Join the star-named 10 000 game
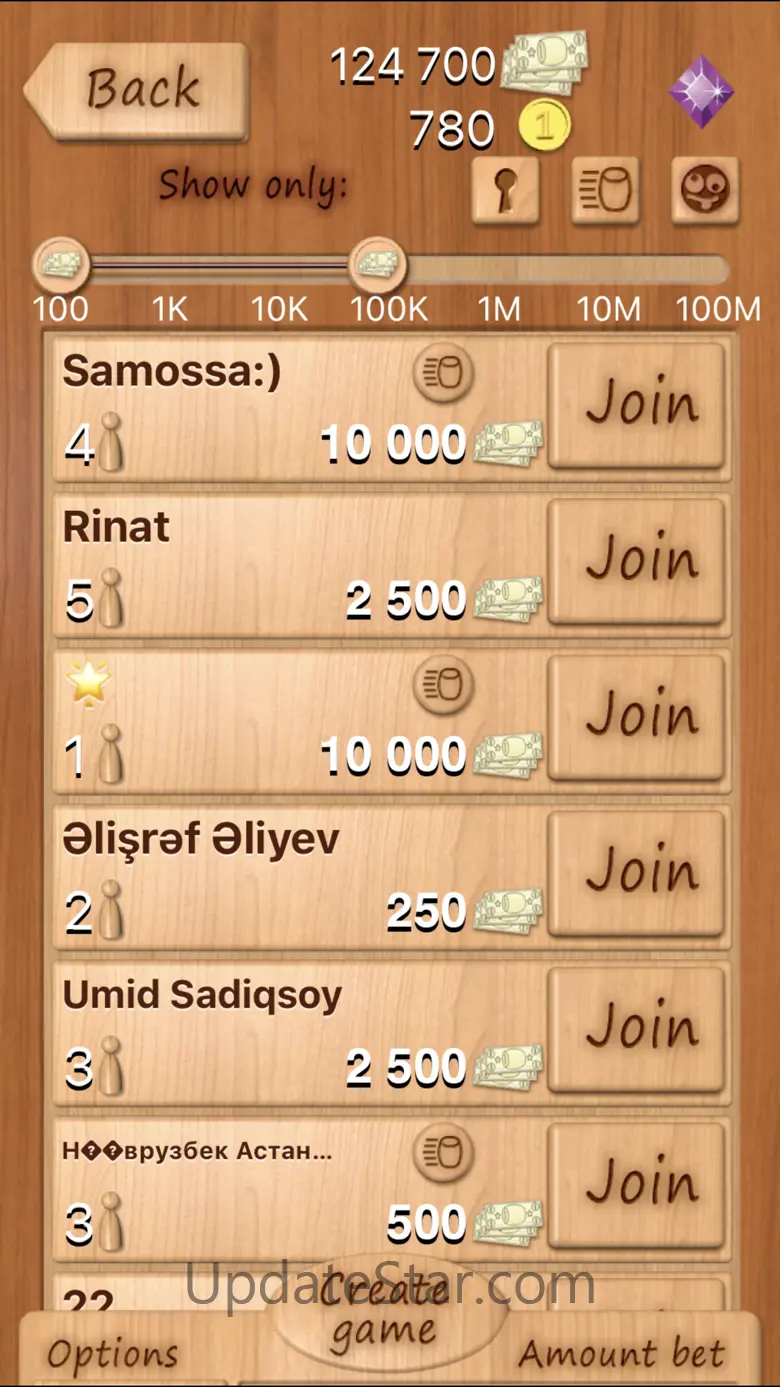Viewport: 780px width, 1387px height. (637, 717)
